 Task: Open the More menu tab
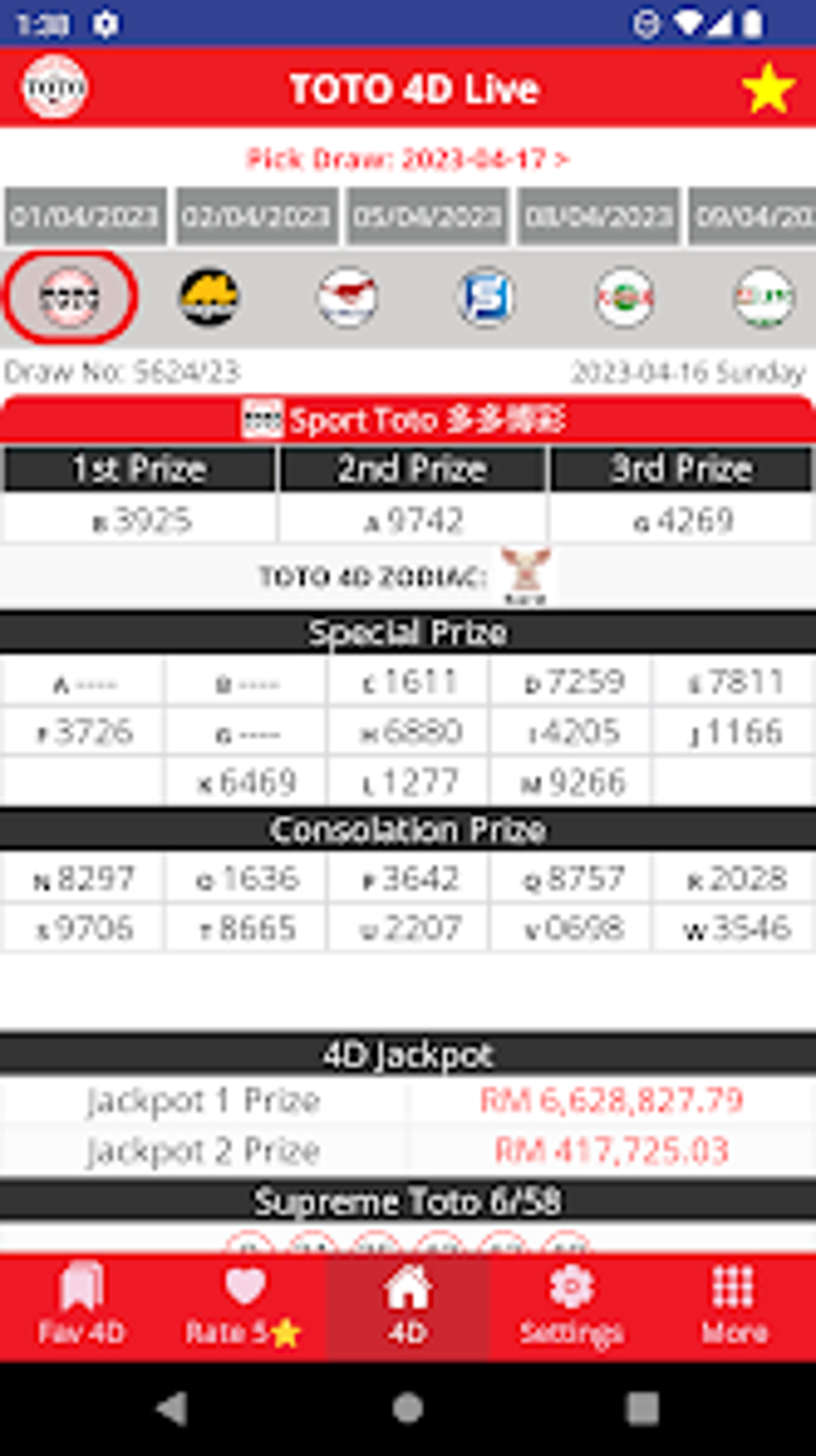734,1305
